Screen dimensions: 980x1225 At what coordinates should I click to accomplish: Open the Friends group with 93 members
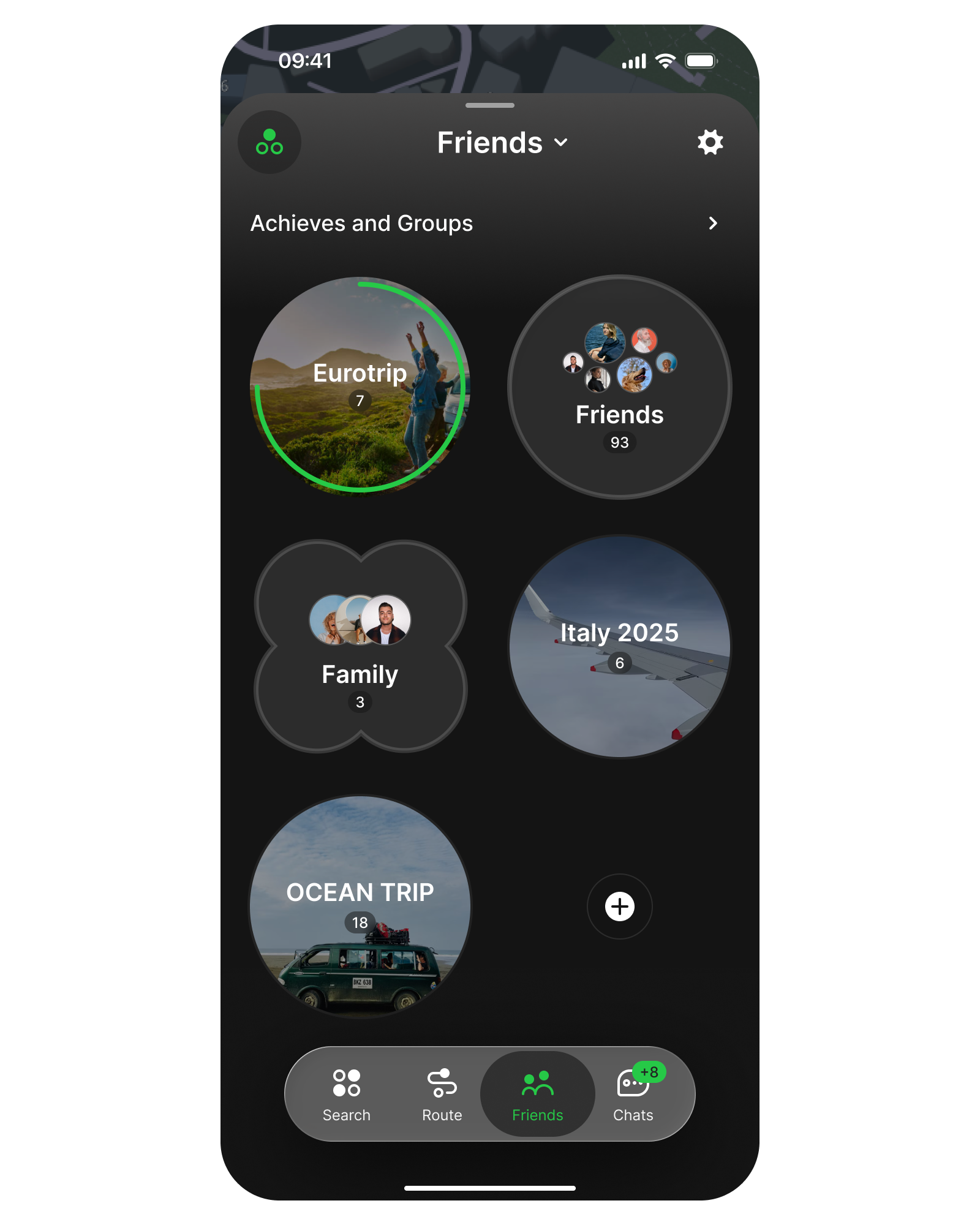tap(619, 387)
